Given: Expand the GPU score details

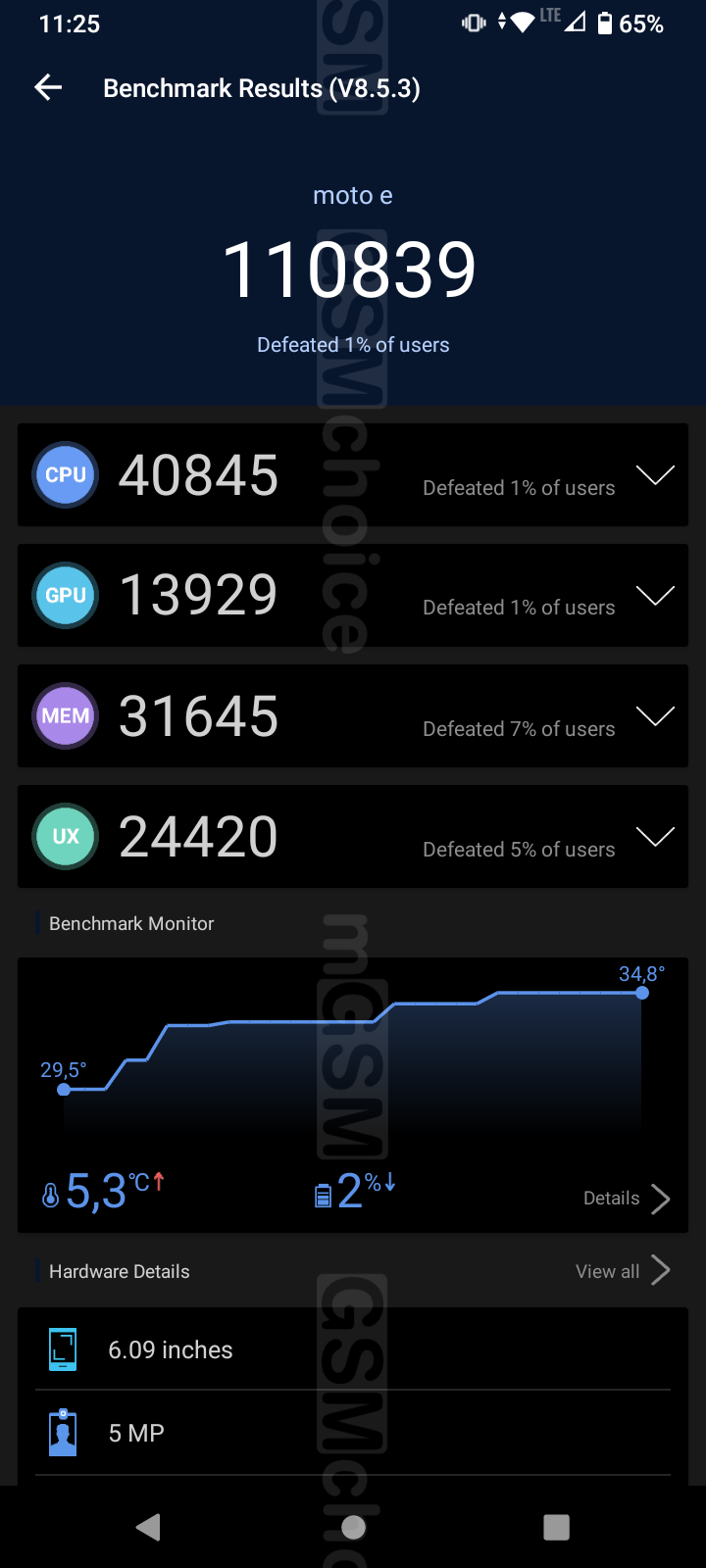Looking at the screenshot, I should 655,596.
